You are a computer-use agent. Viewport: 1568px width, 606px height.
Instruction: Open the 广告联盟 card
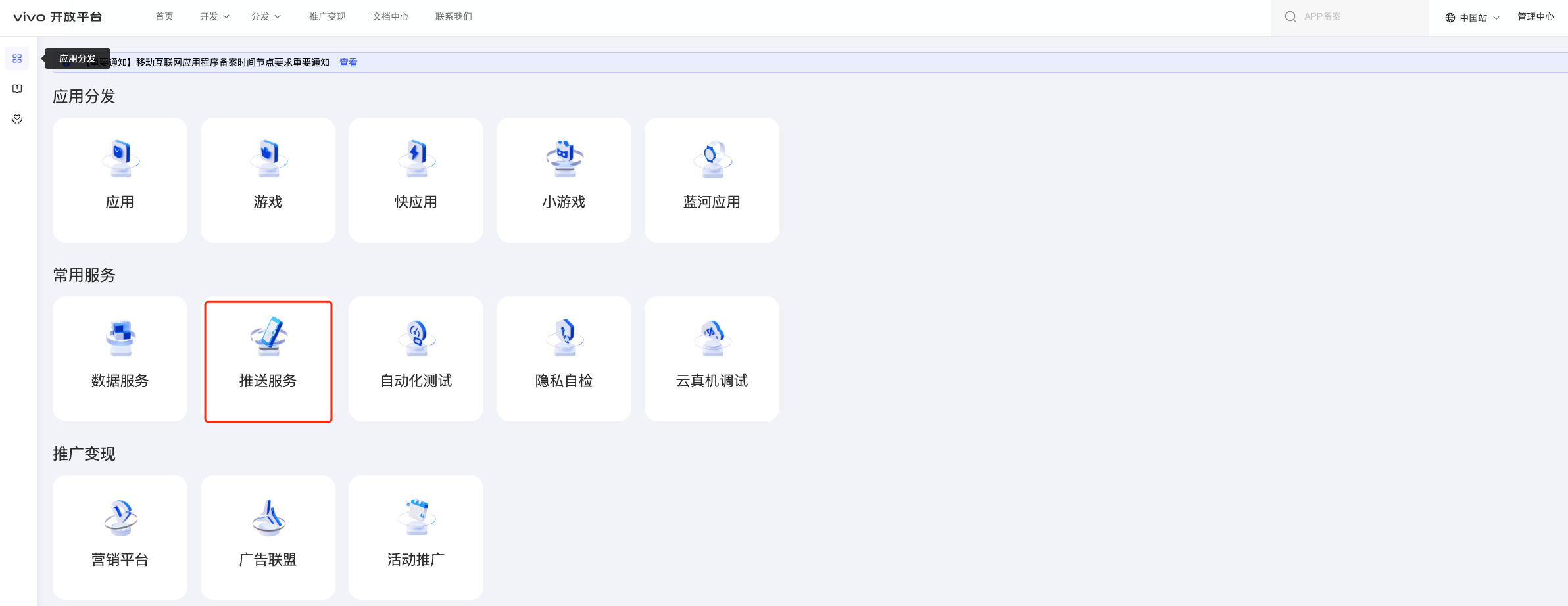pyautogui.click(x=268, y=537)
